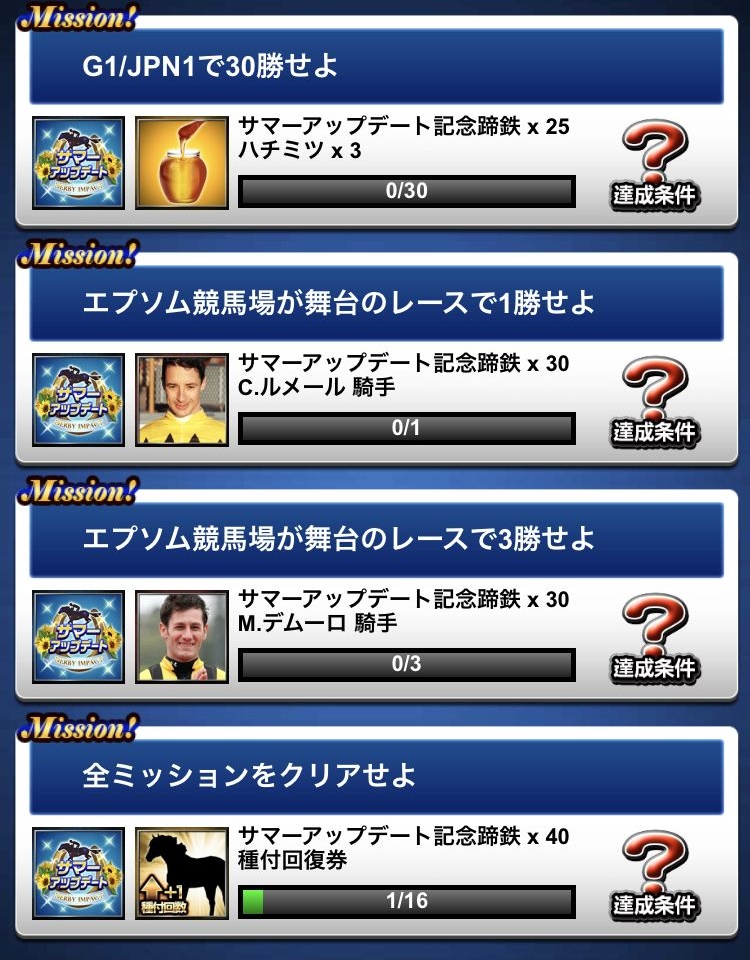Tap the ハチミツ reward item icon
This screenshot has width=750, height=960.
tap(182, 163)
